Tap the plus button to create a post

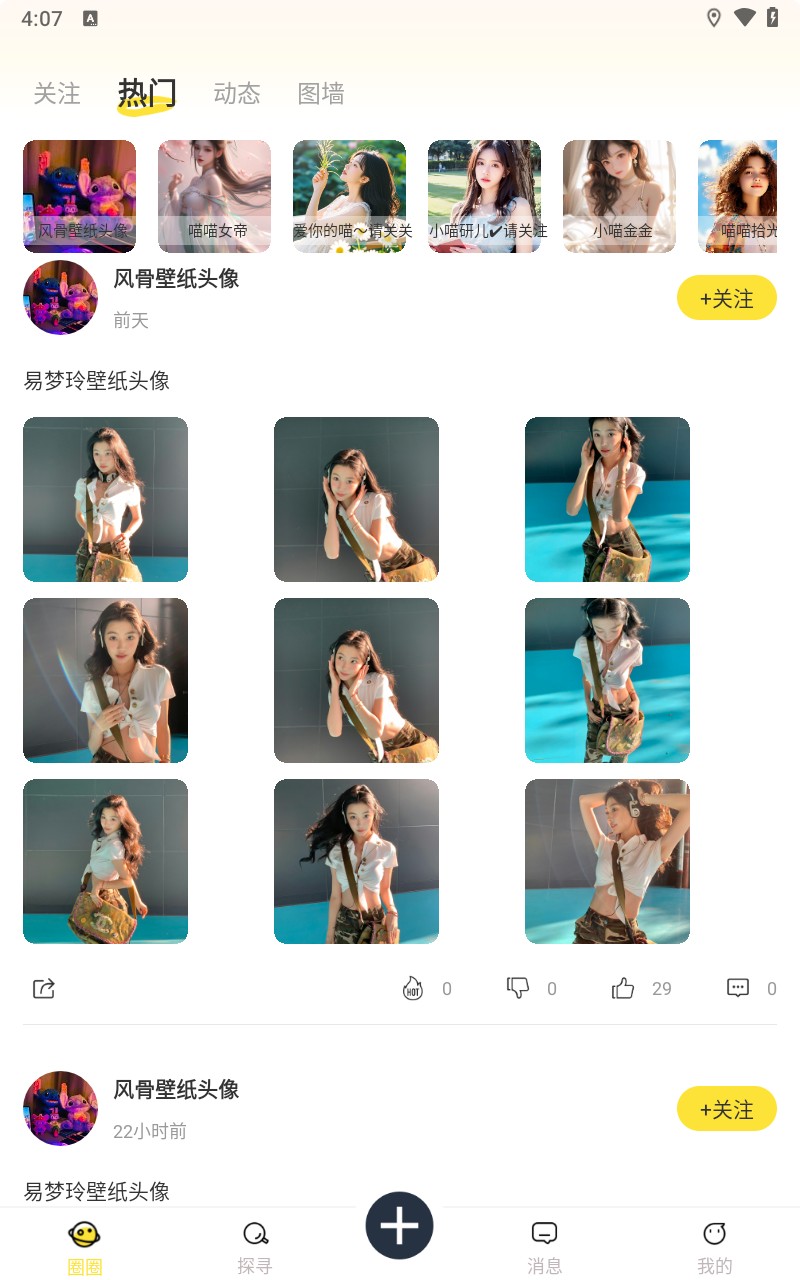tap(399, 1225)
